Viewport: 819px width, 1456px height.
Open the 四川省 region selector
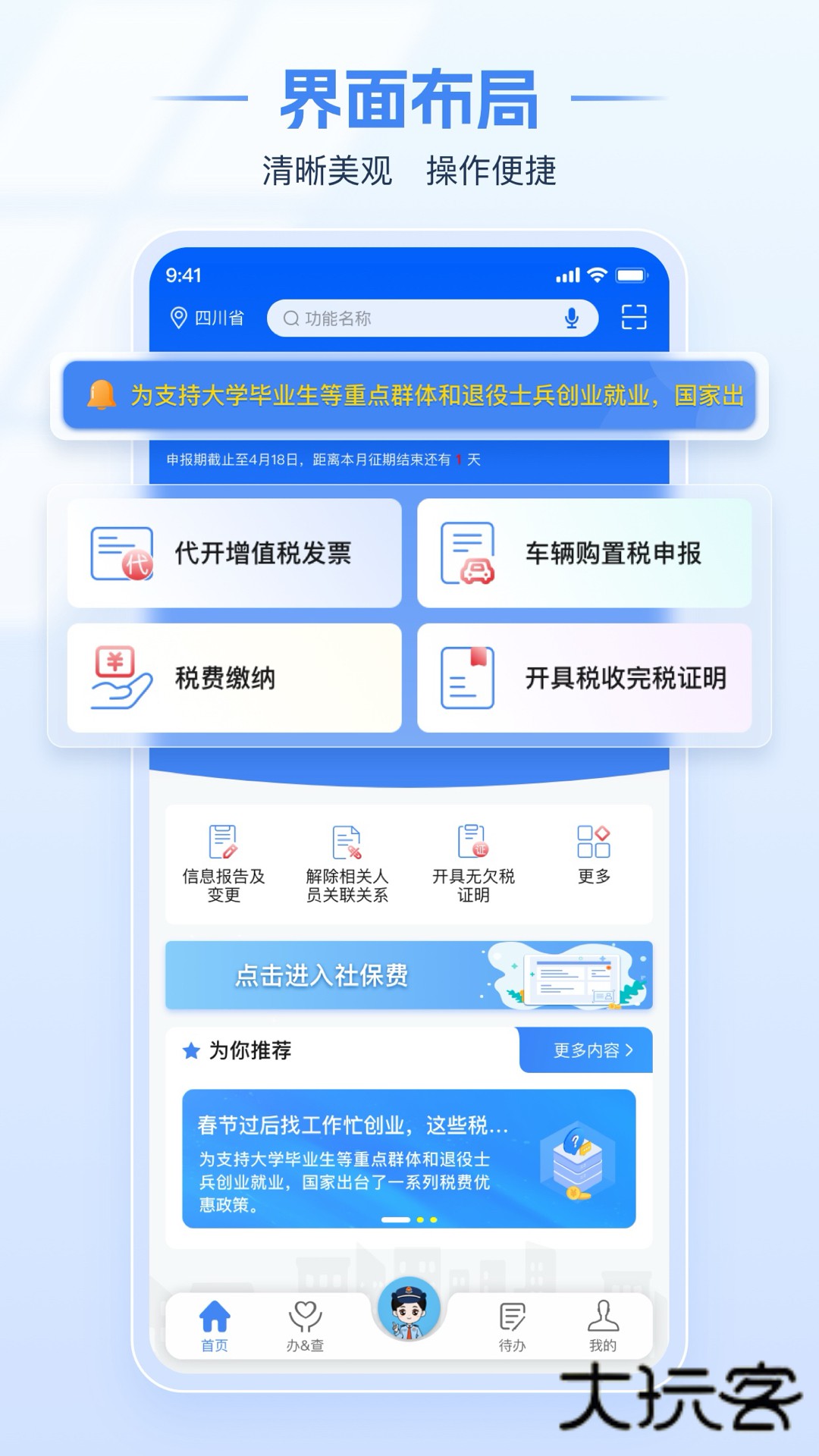pos(205,318)
